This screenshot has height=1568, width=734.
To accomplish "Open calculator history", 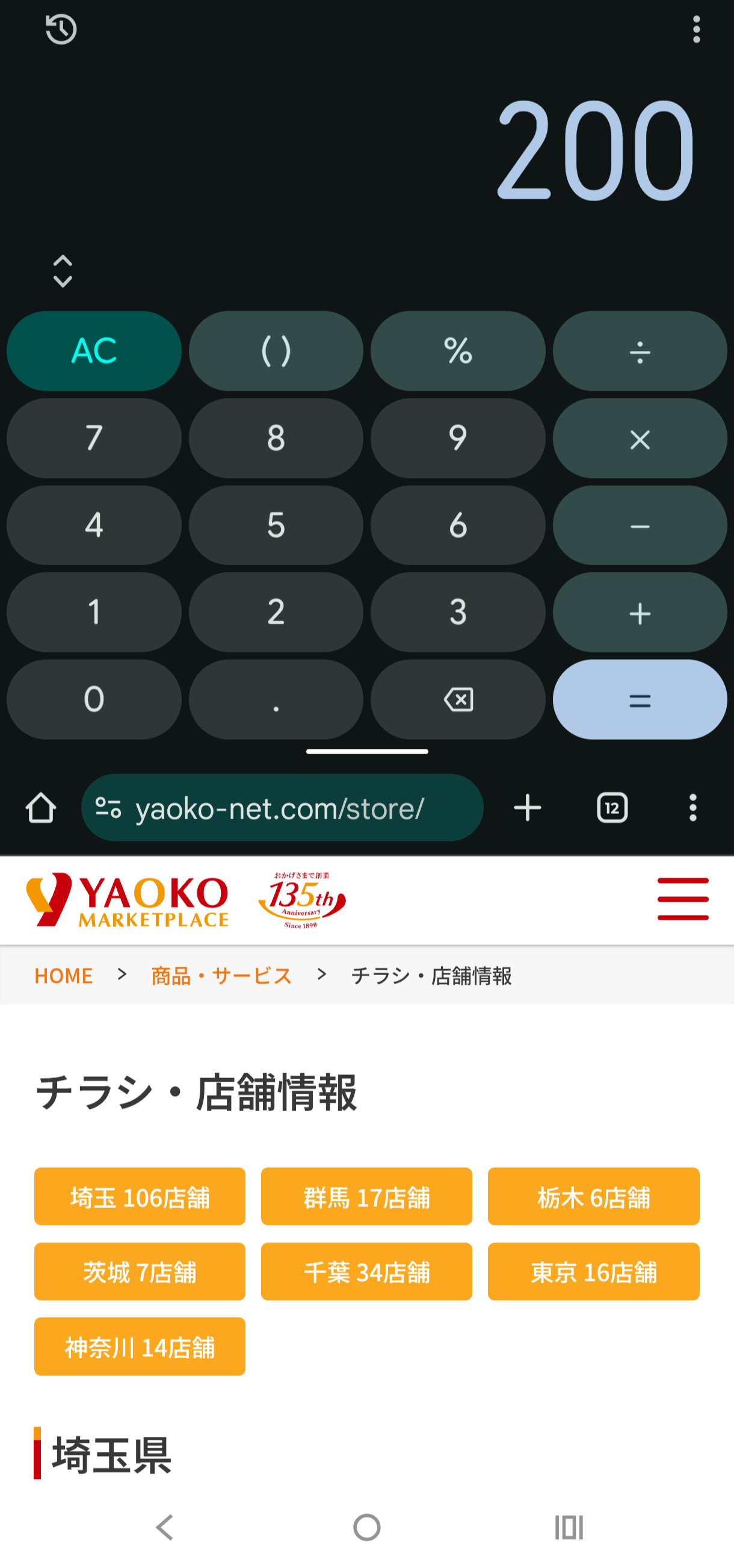I will (x=61, y=29).
